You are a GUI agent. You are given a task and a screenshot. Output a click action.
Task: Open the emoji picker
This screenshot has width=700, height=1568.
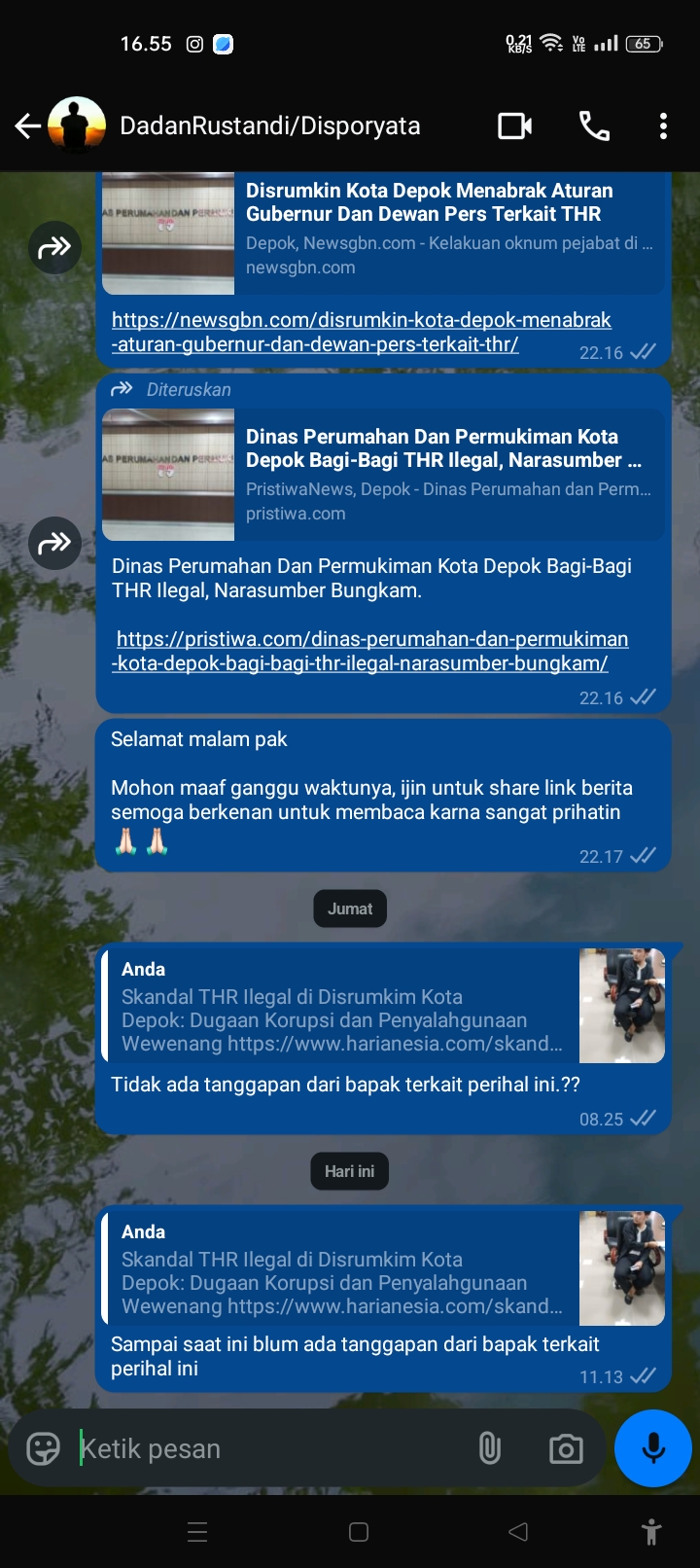coord(43,1448)
